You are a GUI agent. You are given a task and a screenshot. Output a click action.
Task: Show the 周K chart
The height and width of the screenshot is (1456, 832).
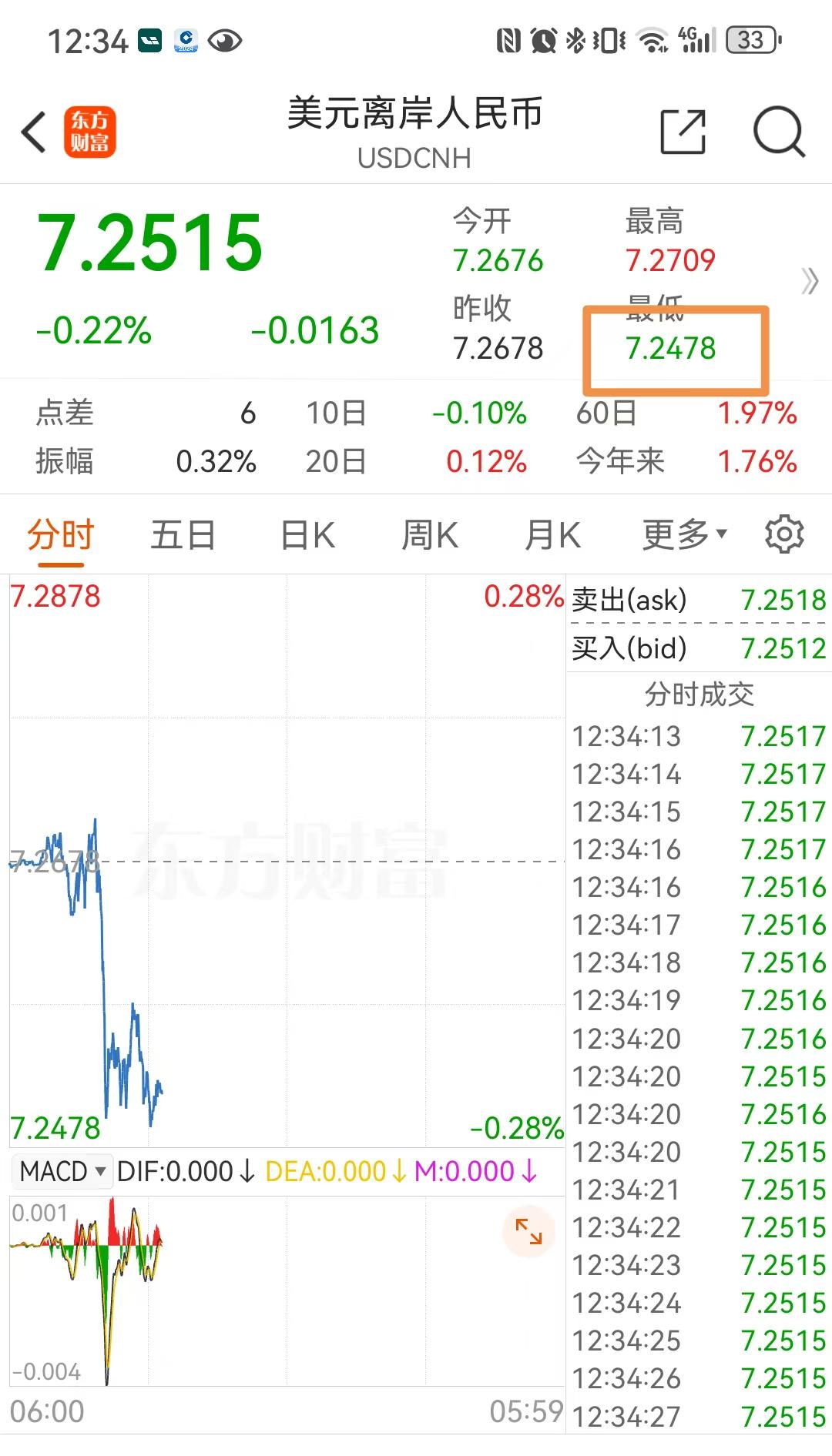[429, 534]
